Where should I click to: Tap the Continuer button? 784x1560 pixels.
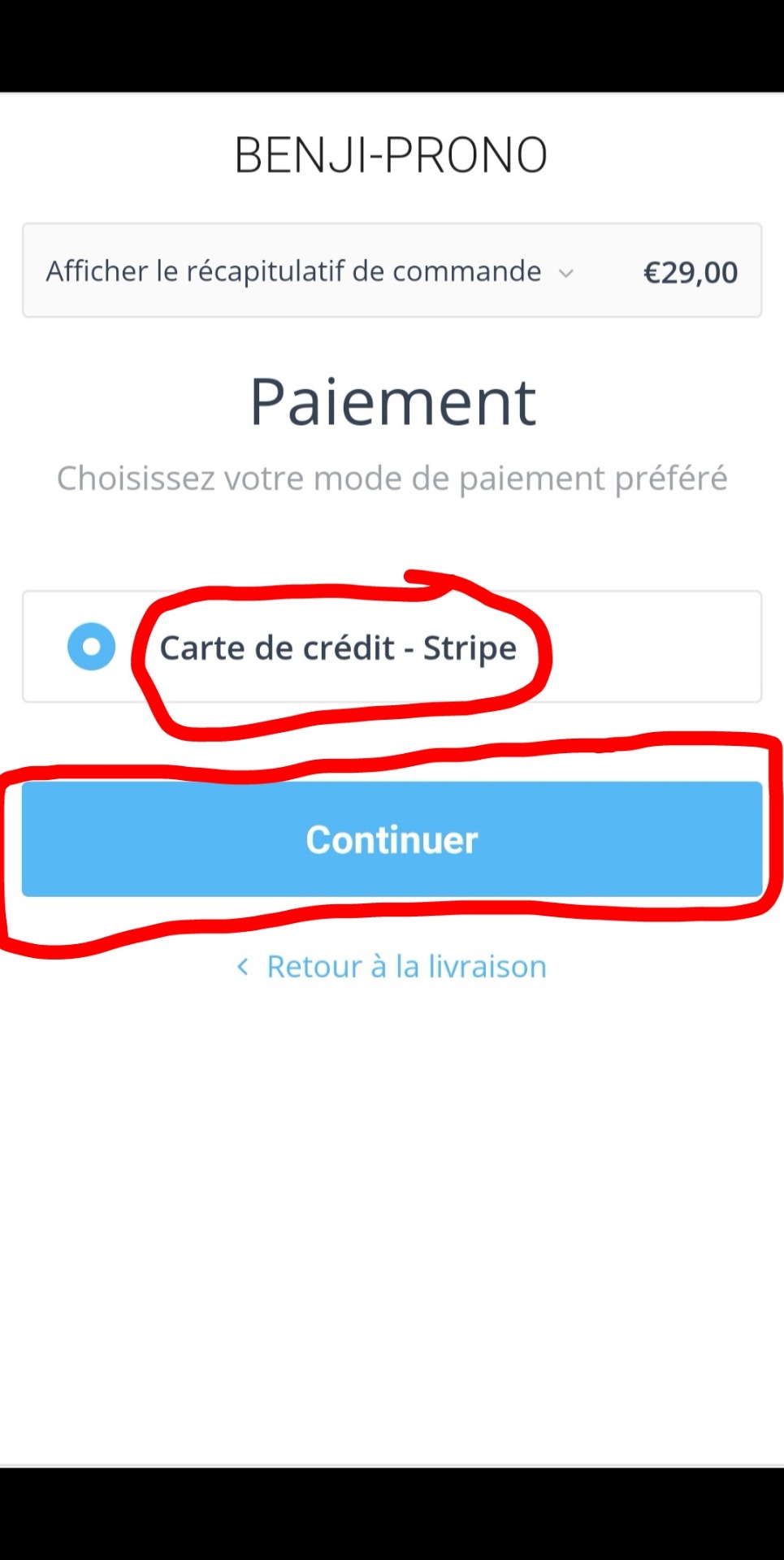click(392, 839)
